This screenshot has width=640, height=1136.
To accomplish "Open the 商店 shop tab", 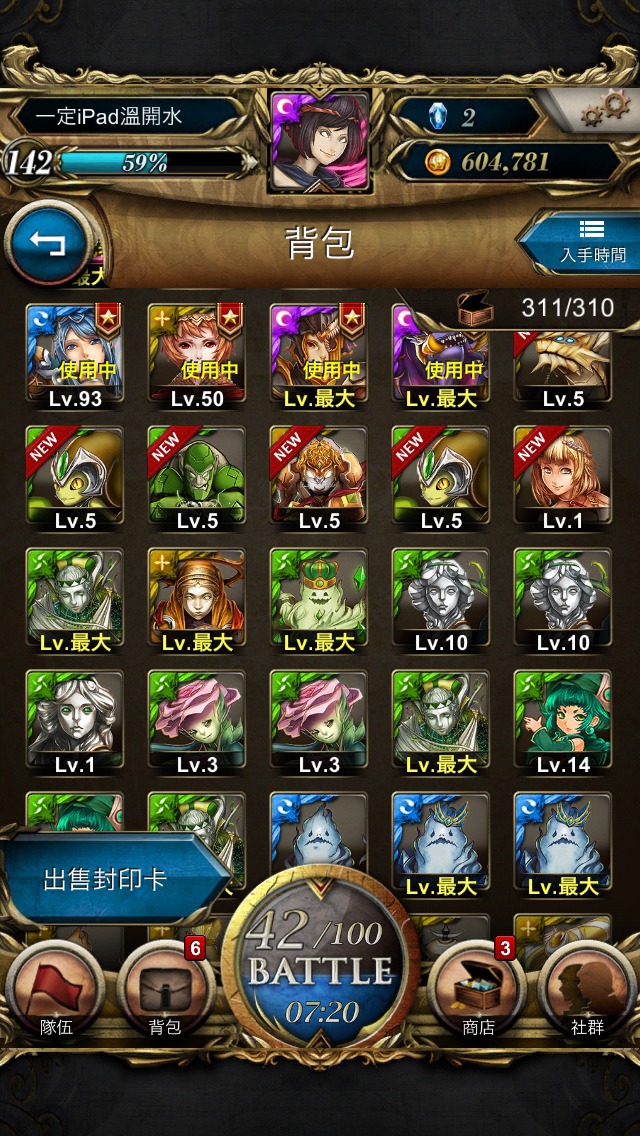I will (x=477, y=990).
